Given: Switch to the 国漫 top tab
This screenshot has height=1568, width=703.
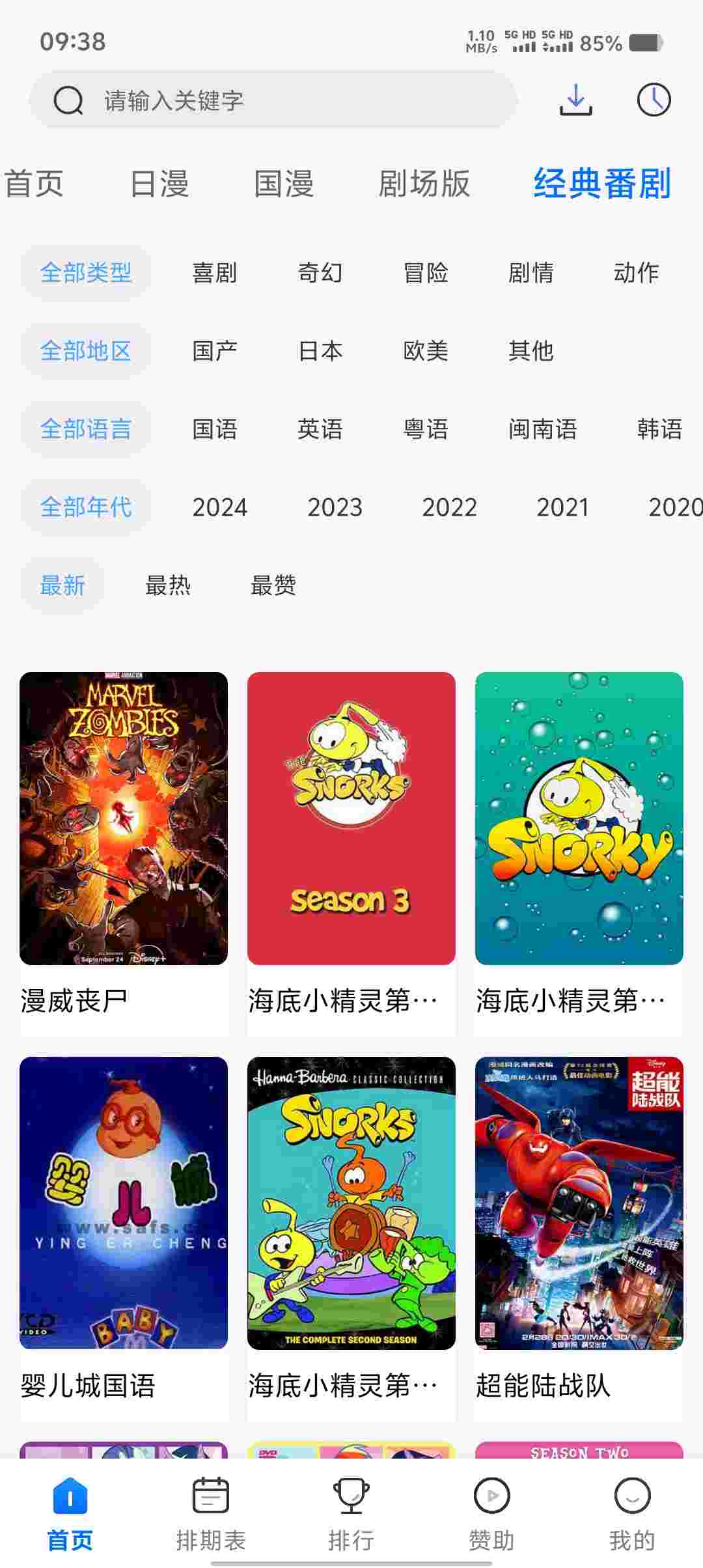Looking at the screenshot, I should click(284, 183).
